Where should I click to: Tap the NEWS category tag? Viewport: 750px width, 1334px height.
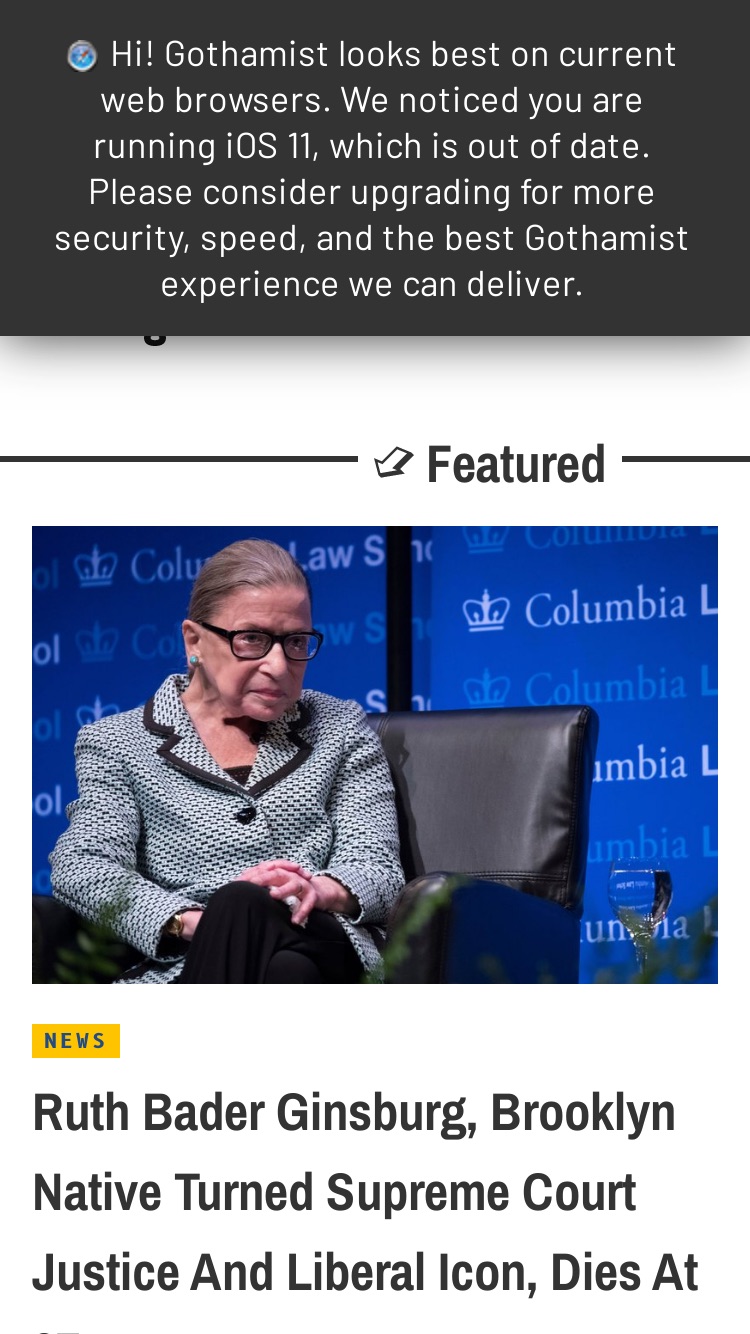click(76, 1041)
